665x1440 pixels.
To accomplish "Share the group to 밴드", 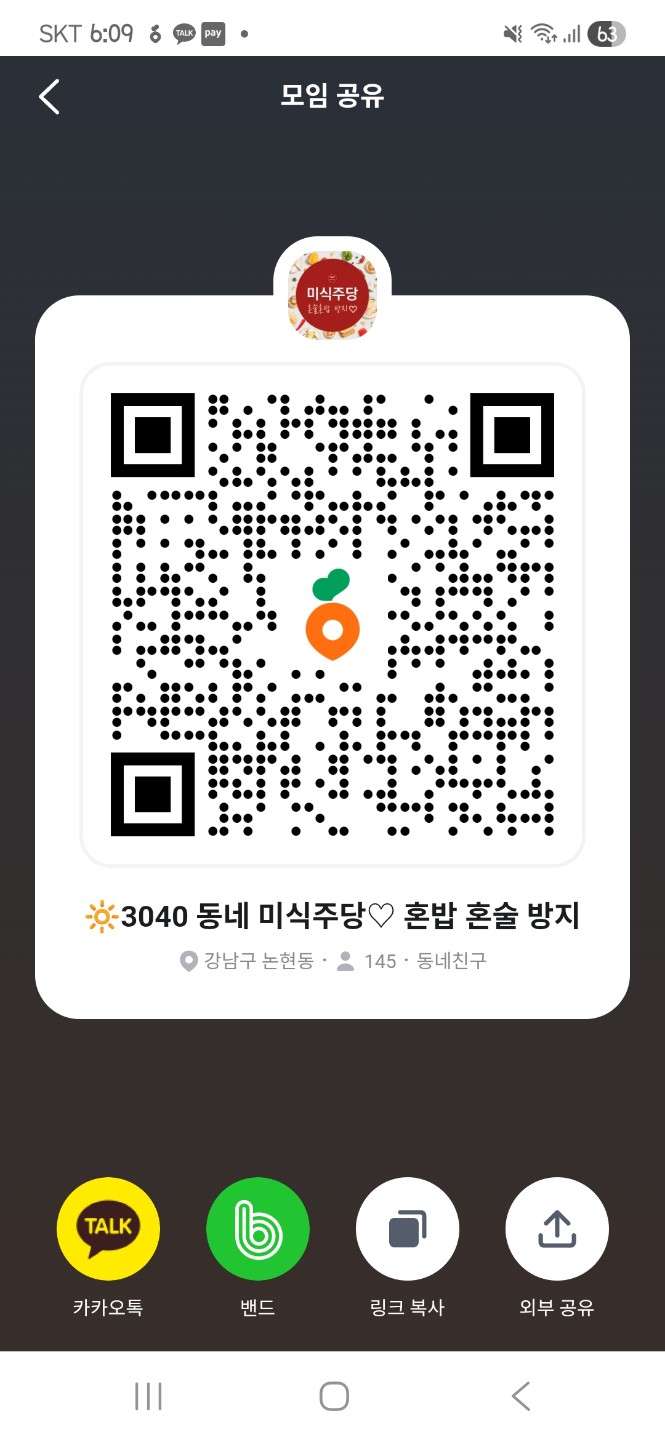I will [257, 1229].
